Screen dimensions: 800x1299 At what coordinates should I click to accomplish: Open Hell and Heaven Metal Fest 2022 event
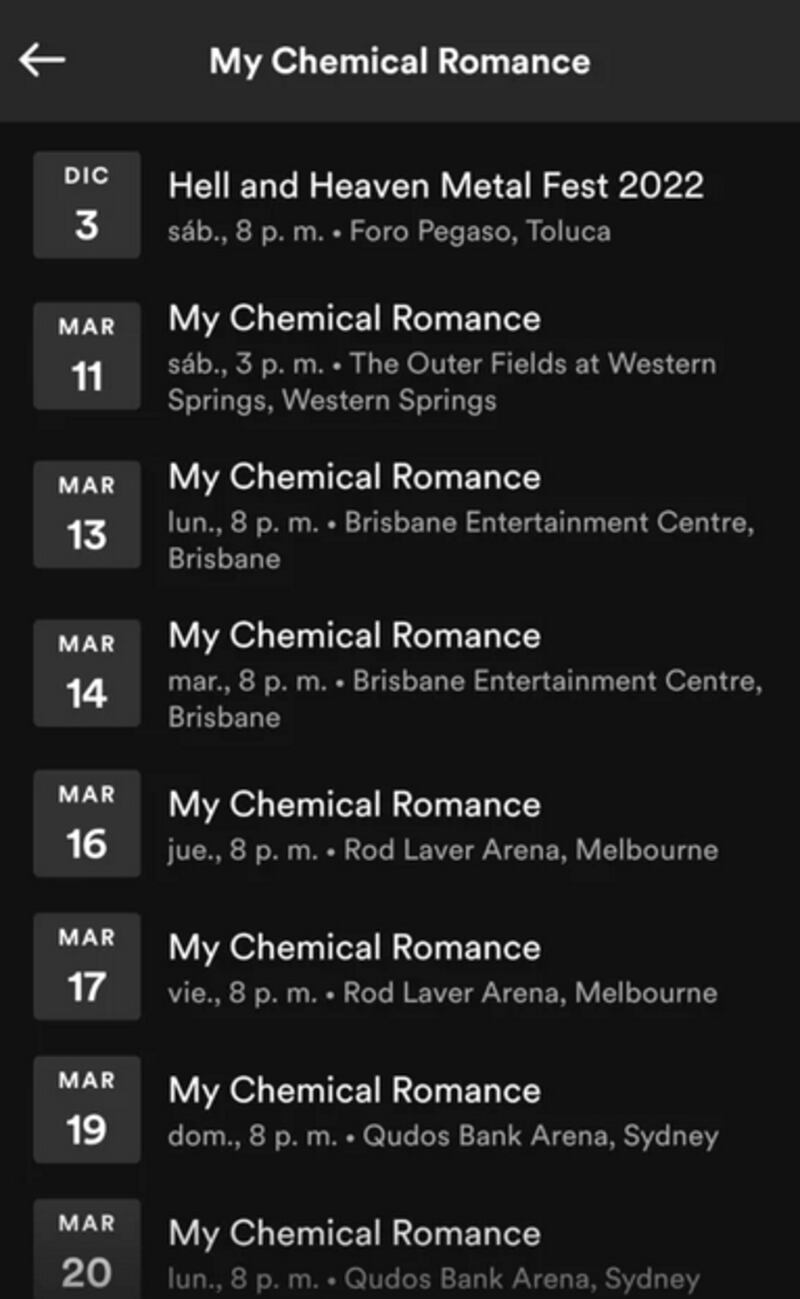click(400, 205)
